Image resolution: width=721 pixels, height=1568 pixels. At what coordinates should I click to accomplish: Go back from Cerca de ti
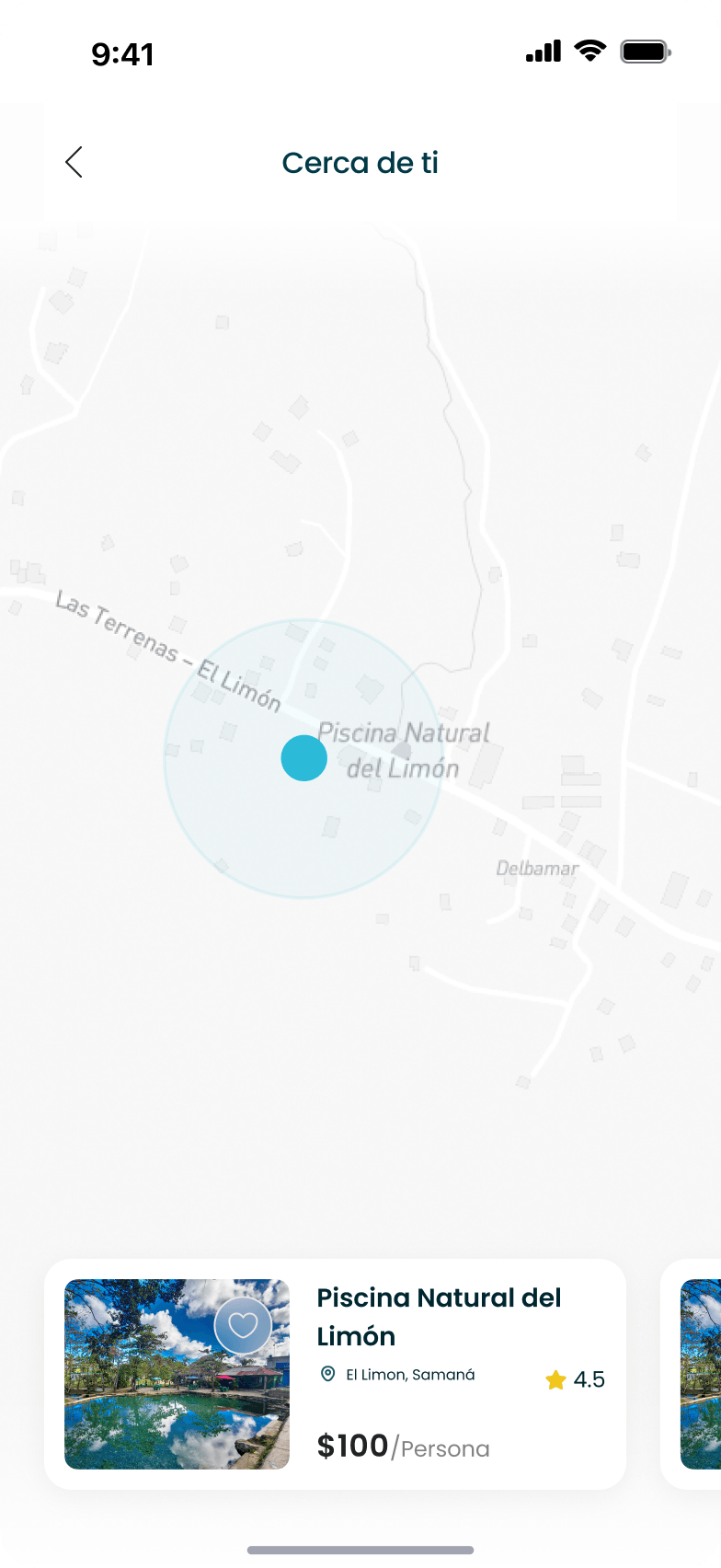pyautogui.click(x=74, y=162)
